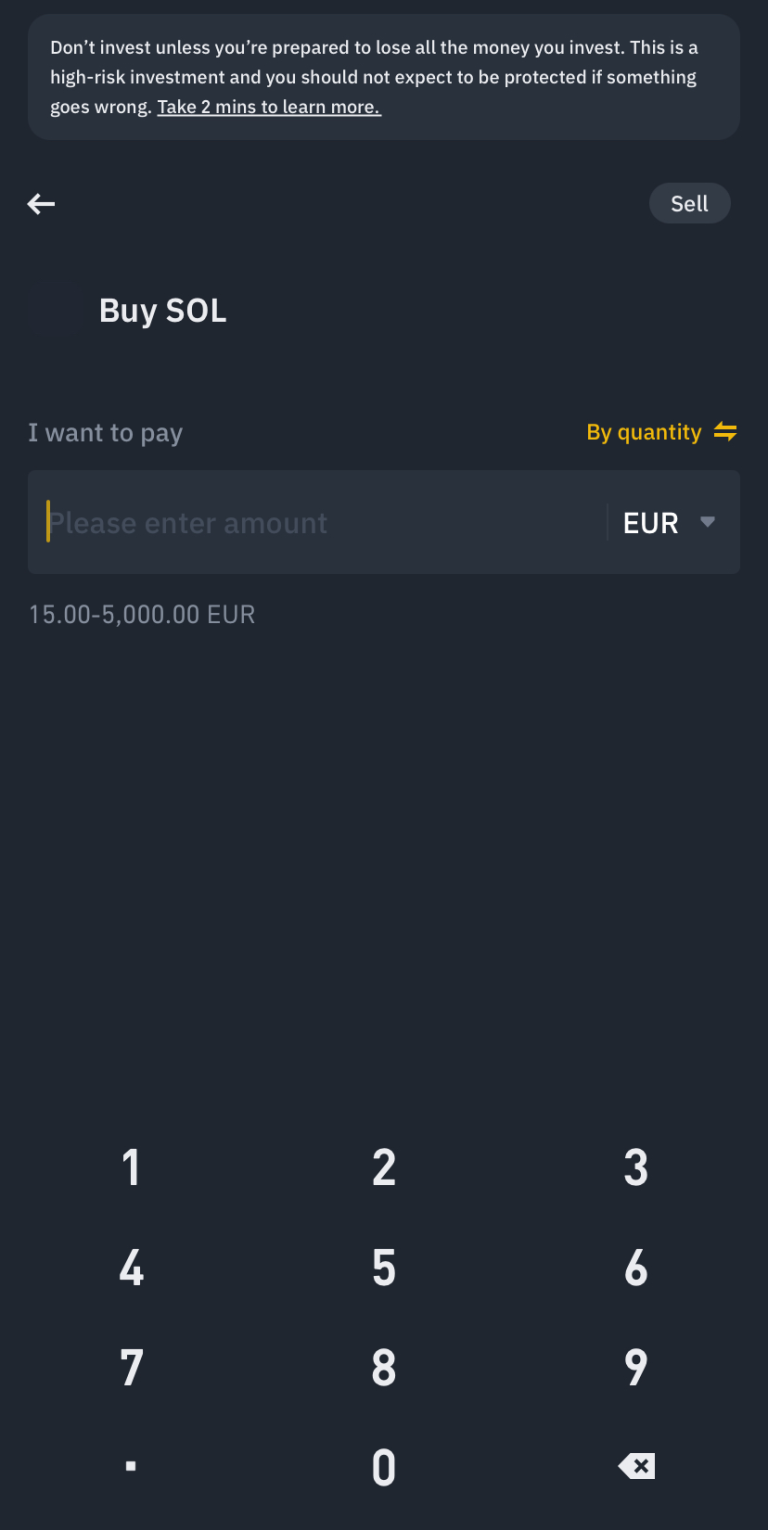Screen dimensions: 768x1530
Task: Click the swap arrows next to By quantity
Action: 726,432
